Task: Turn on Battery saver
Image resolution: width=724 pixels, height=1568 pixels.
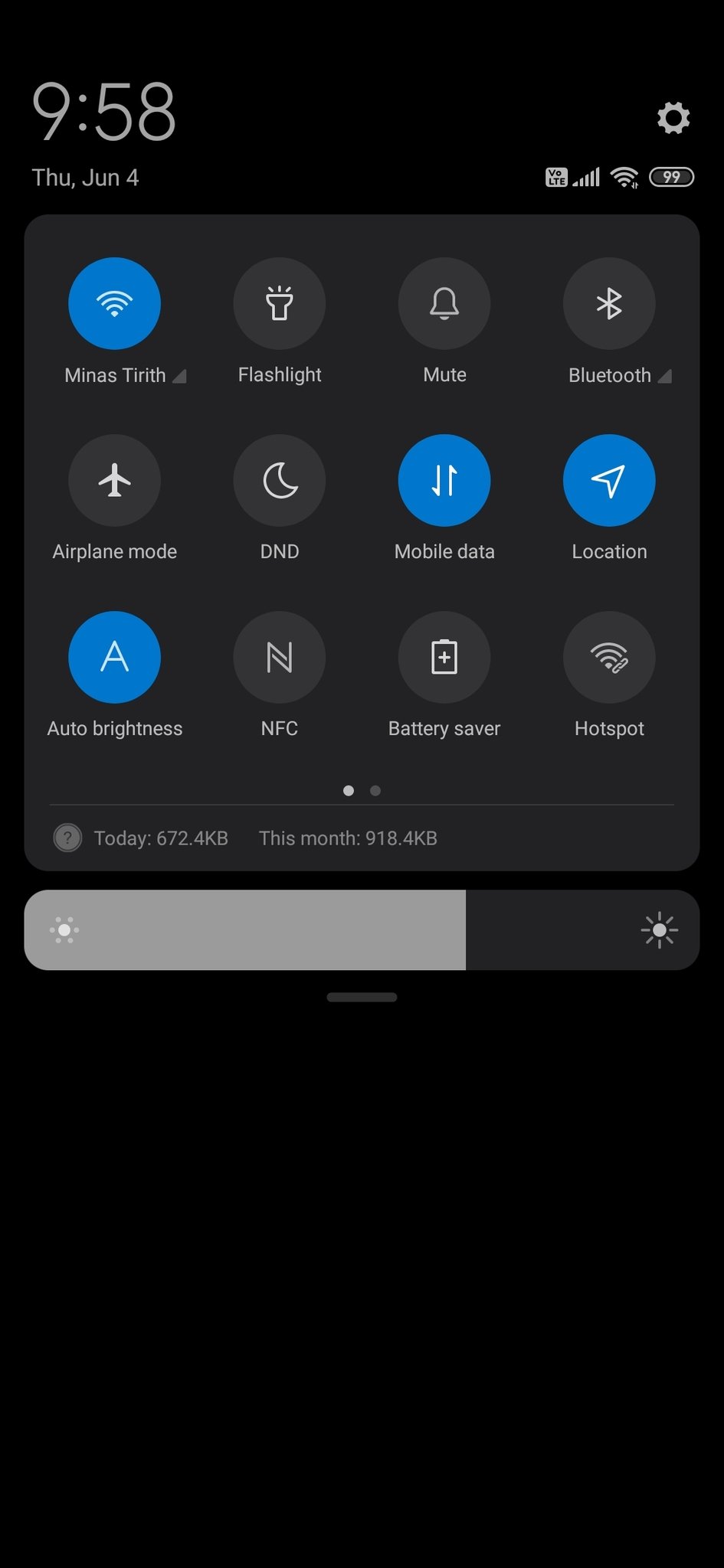Action: [x=444, y=658]
